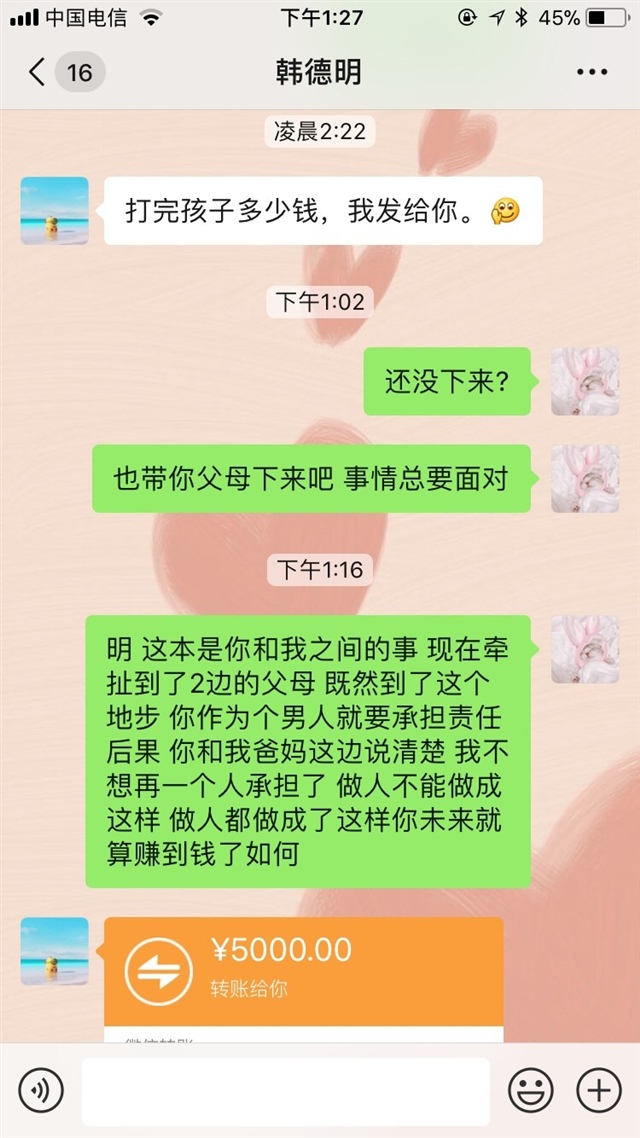Open my own avatar next to 还没下来?
The image size is (640, 1138).
point(585,381)
